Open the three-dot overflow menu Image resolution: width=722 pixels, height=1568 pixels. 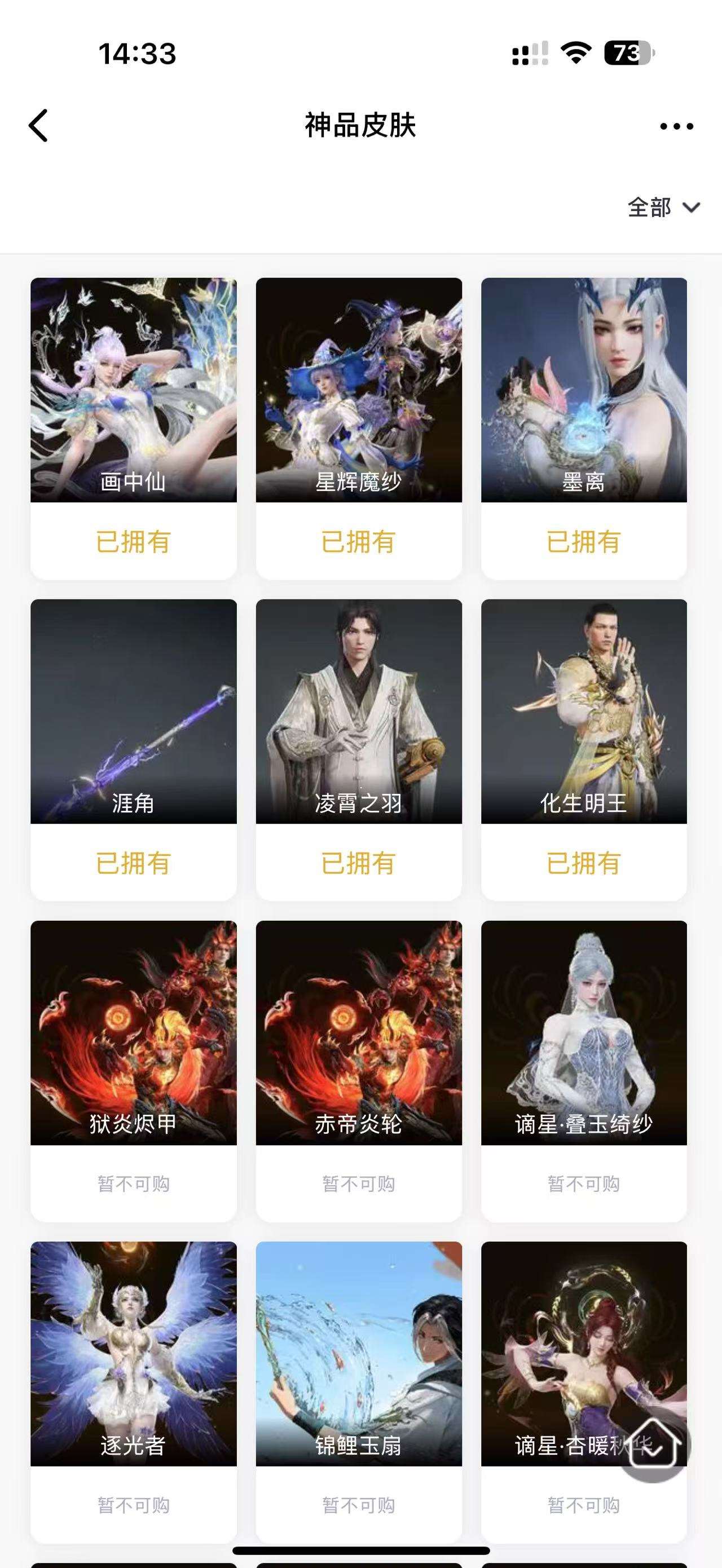(676, 127)
